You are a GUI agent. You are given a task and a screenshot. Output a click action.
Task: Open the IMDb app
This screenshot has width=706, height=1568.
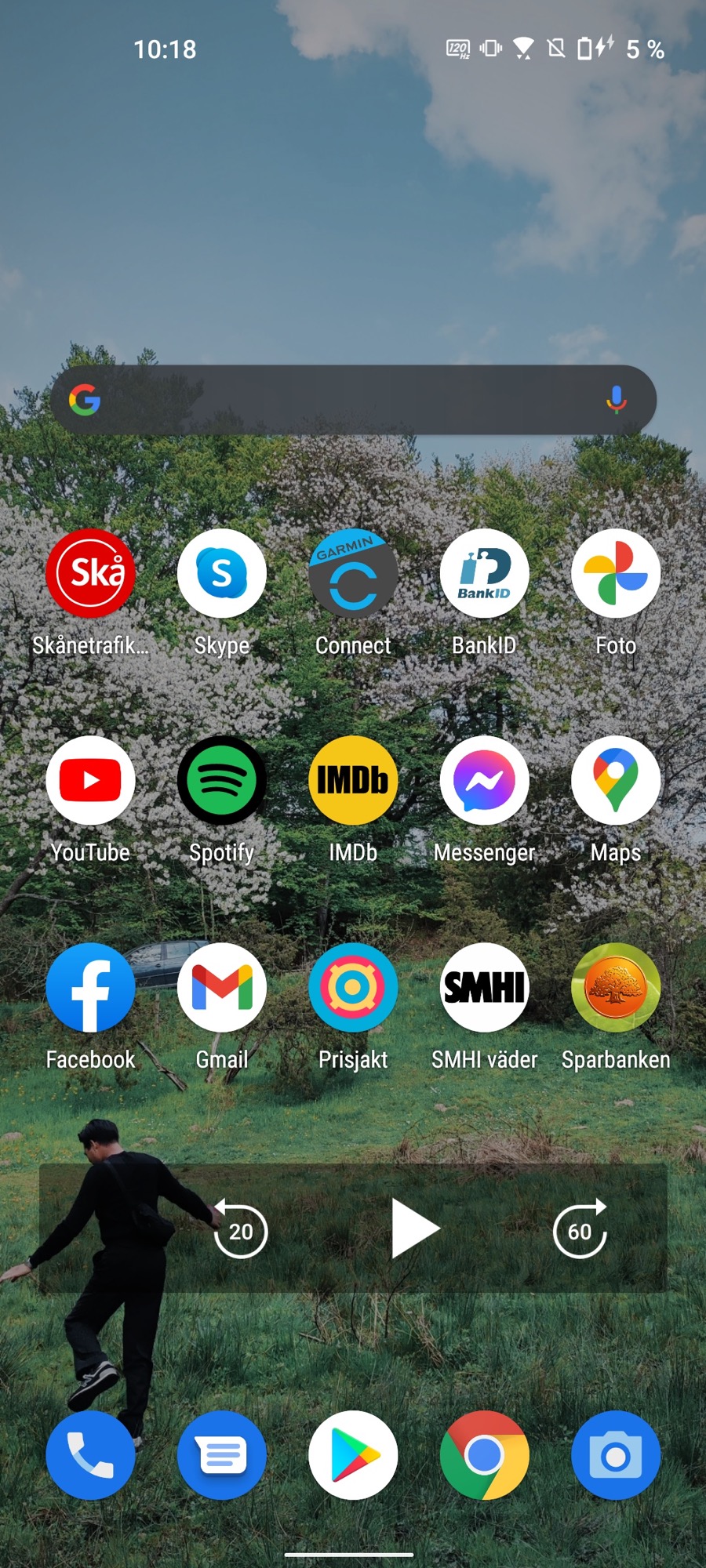(353, 780)
